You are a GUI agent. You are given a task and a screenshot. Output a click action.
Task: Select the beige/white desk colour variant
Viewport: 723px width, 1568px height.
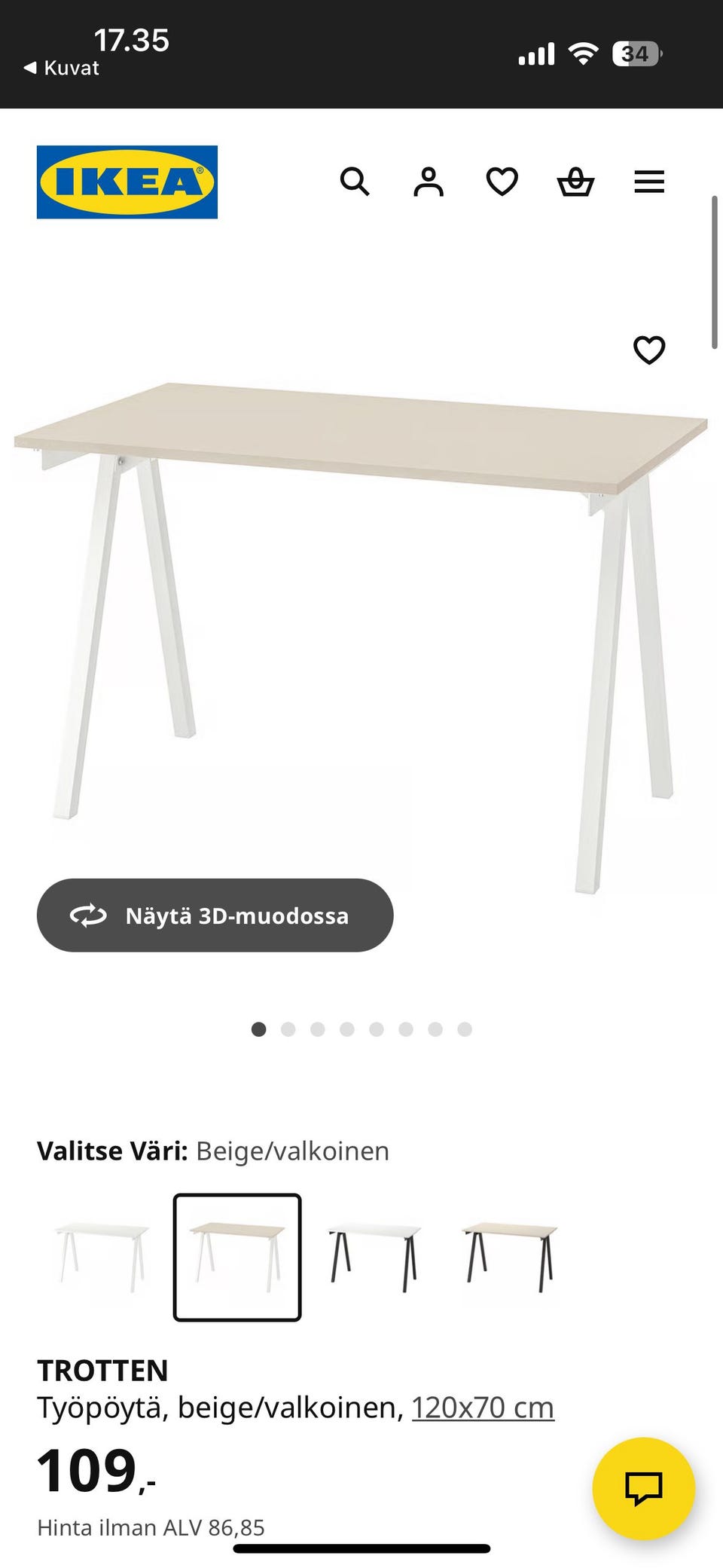coord(237,1257)
